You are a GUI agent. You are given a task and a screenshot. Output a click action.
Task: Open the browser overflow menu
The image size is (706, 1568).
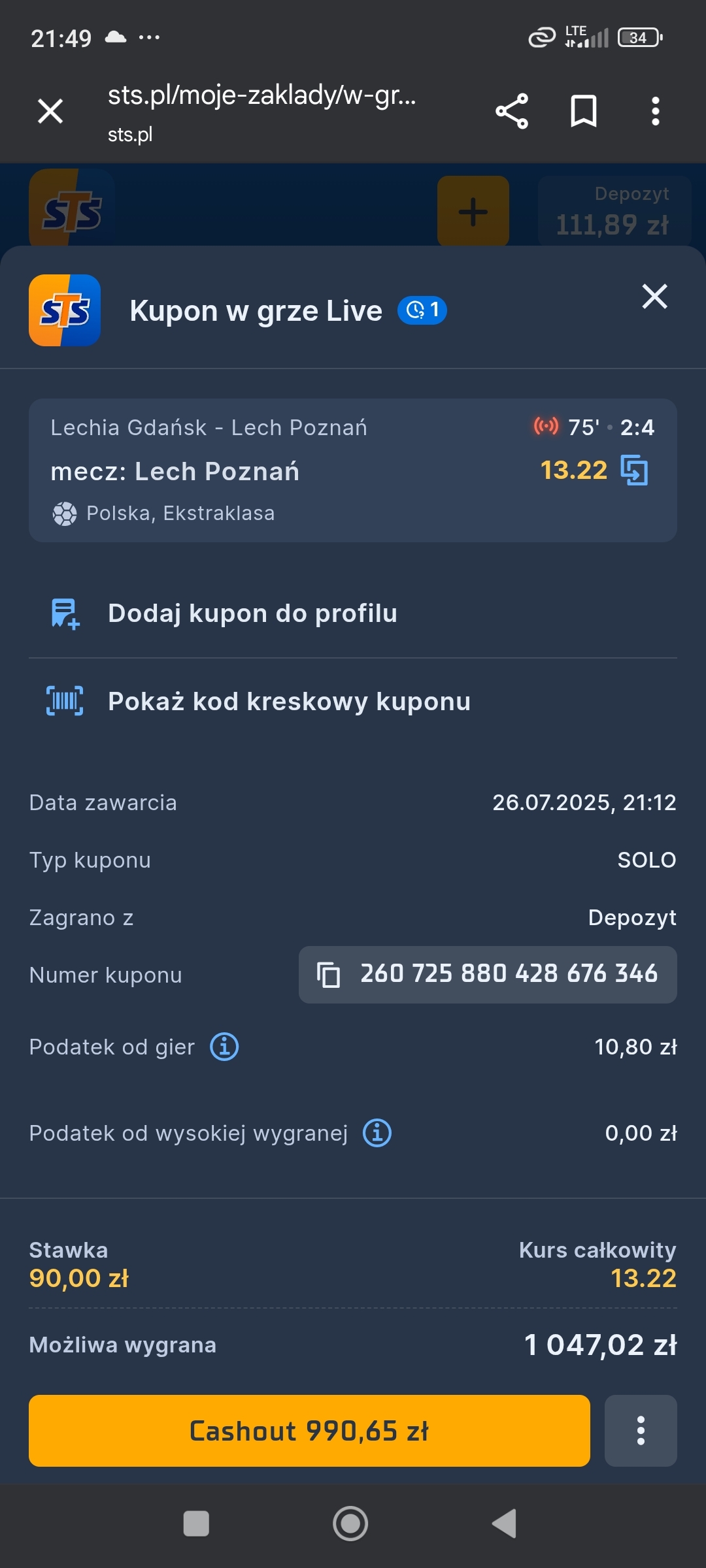click(x=655, y=111)
